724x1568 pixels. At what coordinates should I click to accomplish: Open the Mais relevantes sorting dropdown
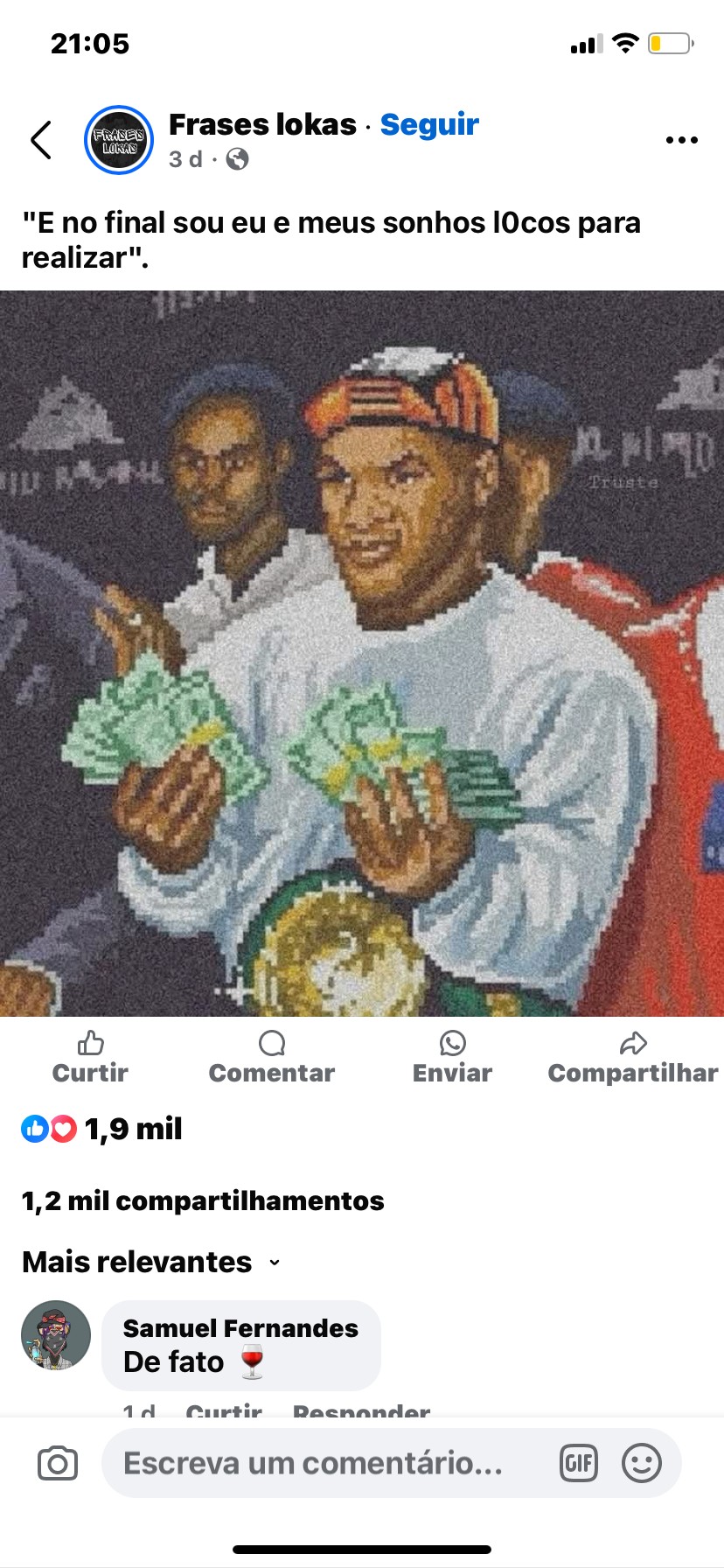pos(149,1261)
